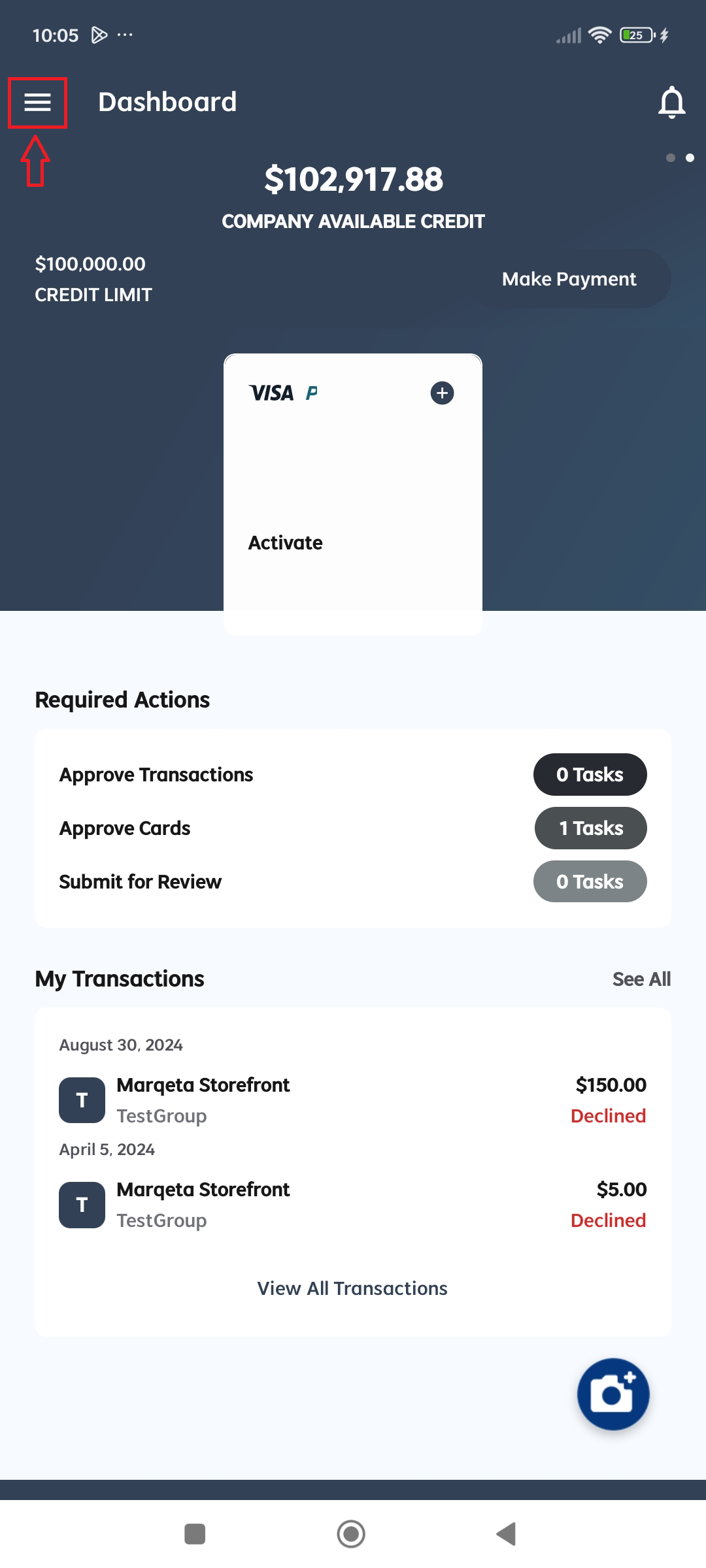
Task: Tap See All next to My Transactions
Action: click(x=641, y=979)
